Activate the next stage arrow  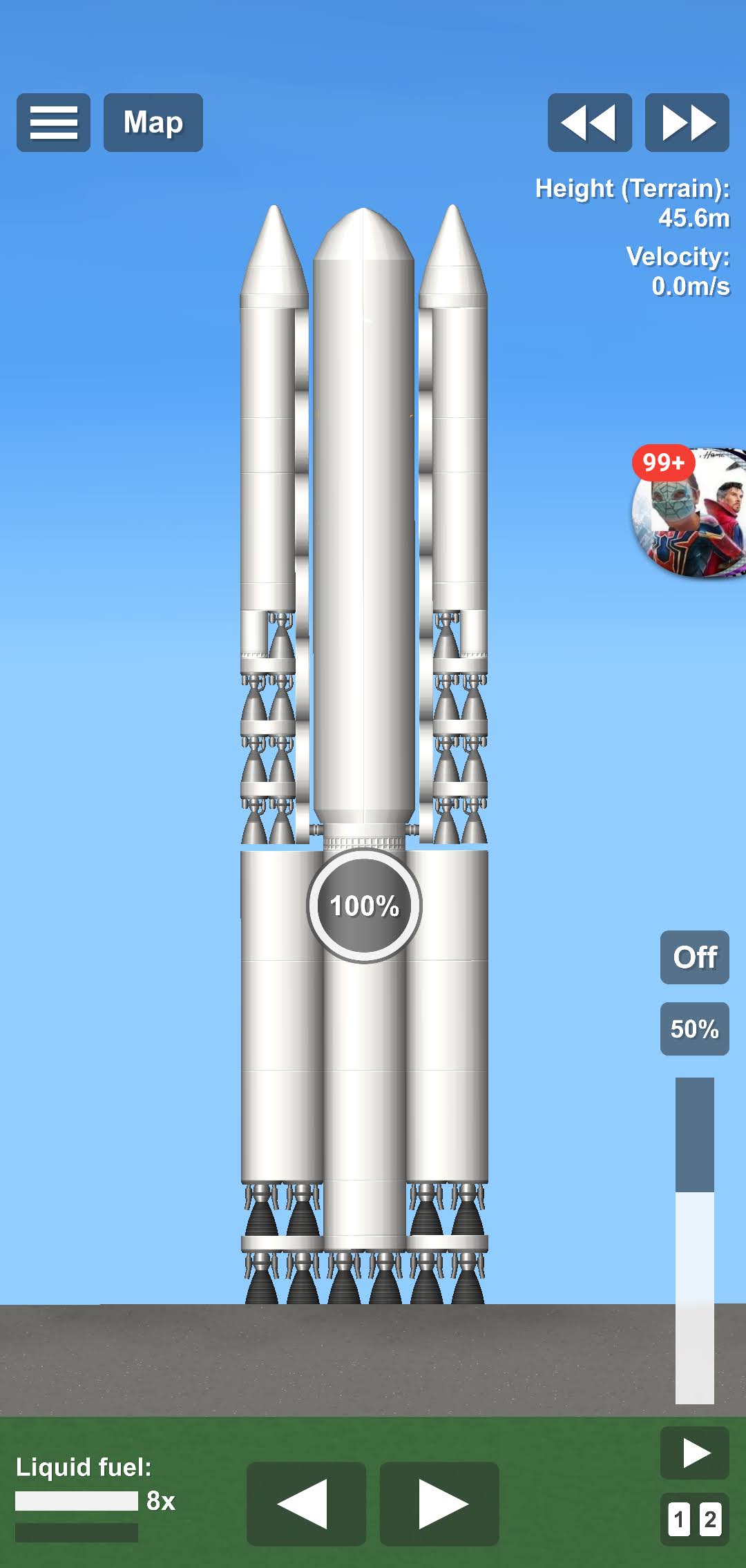(694, 1453)
